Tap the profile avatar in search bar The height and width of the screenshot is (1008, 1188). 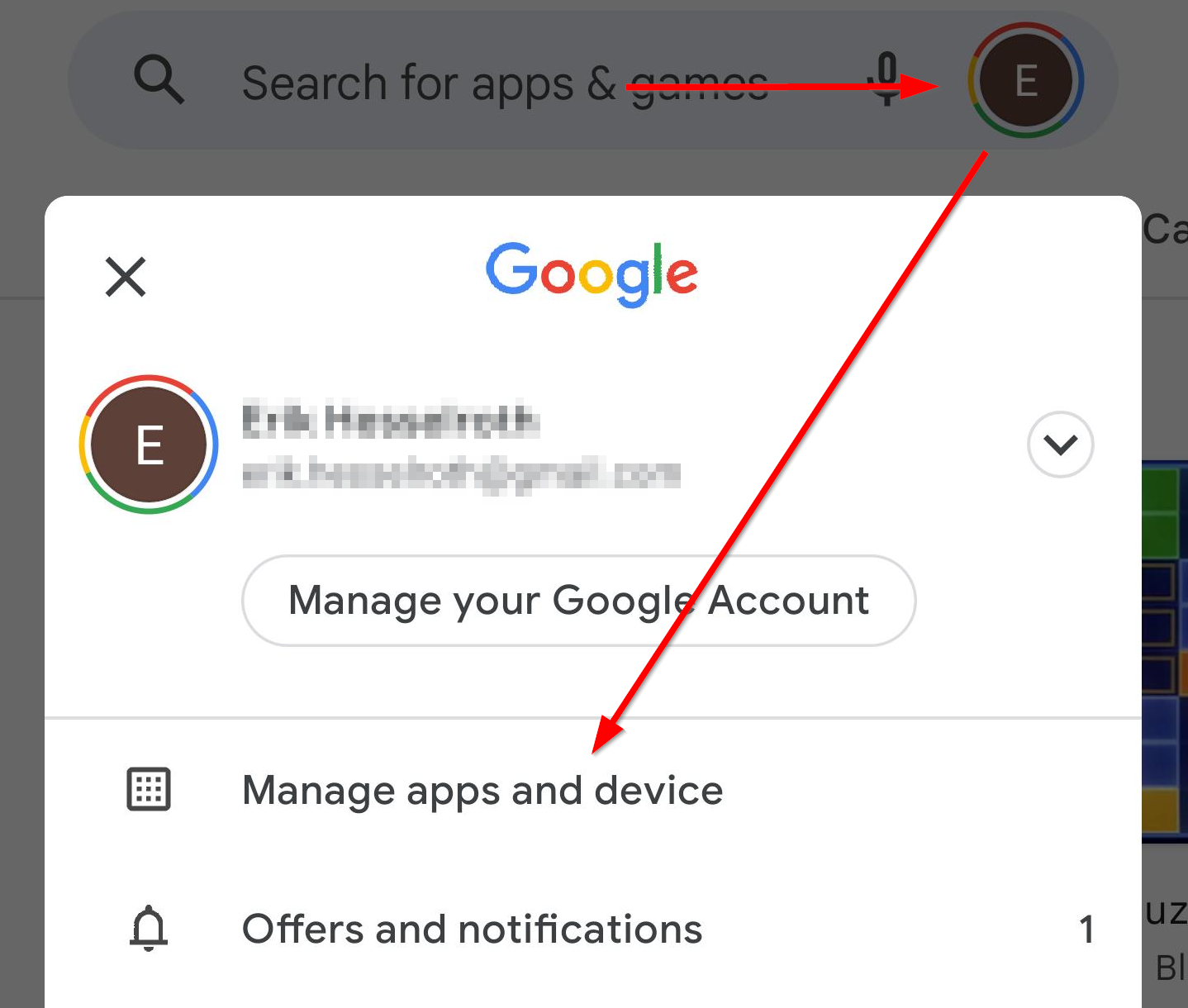click(x=1025, y=81)
